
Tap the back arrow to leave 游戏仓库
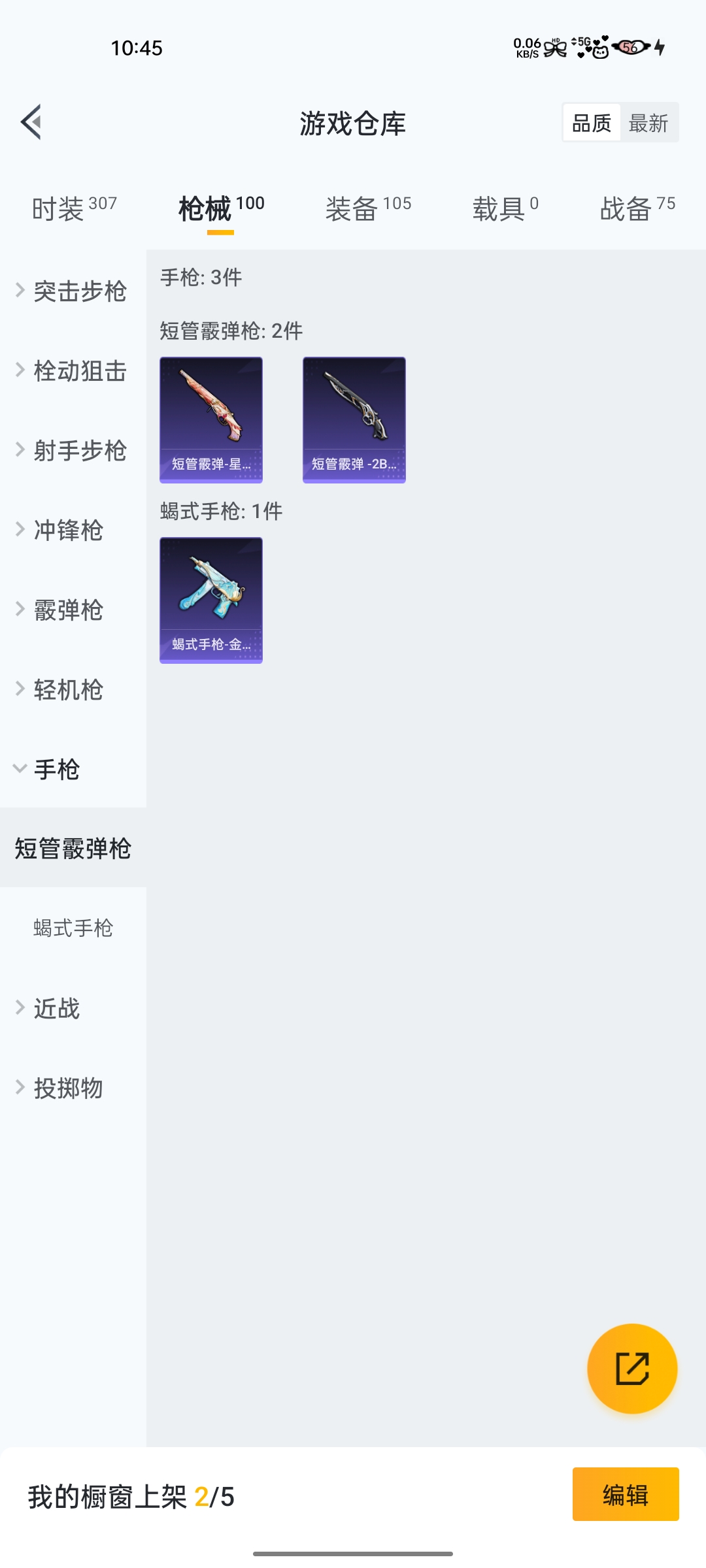coord(31,123)
